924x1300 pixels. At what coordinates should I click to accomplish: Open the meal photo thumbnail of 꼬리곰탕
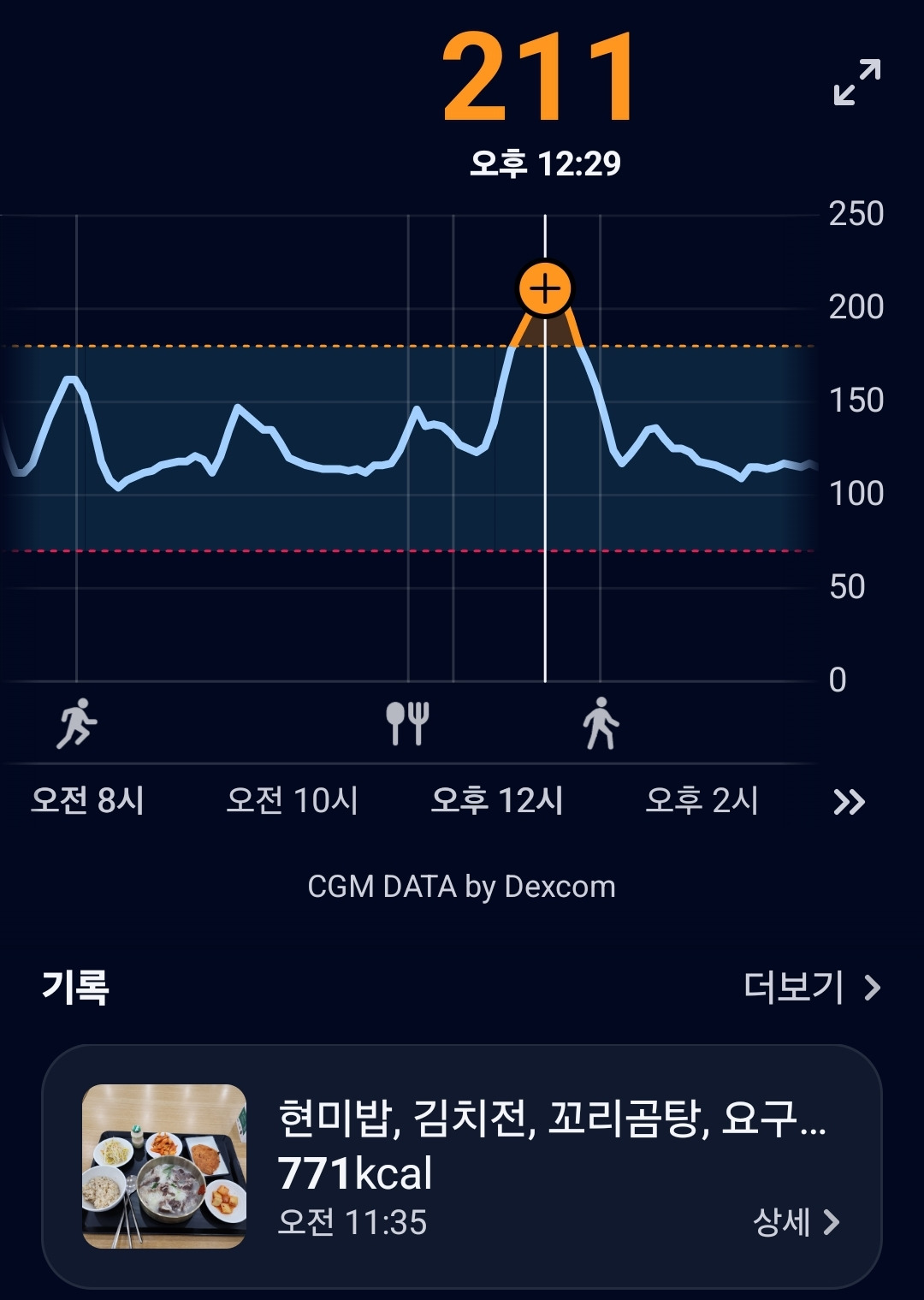[x=165, y=1167]
